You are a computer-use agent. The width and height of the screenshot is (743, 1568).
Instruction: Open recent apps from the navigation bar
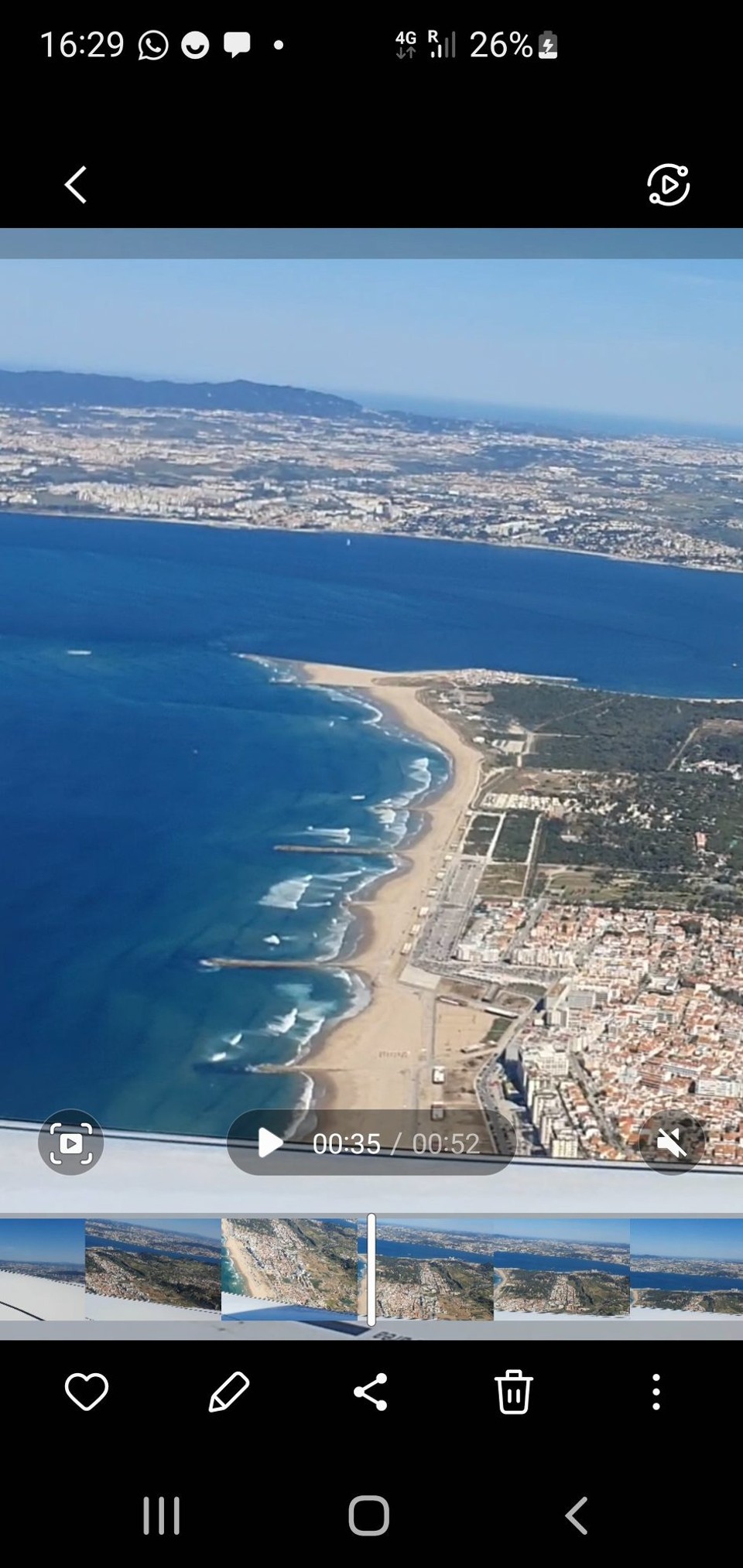click(160, 1518)
